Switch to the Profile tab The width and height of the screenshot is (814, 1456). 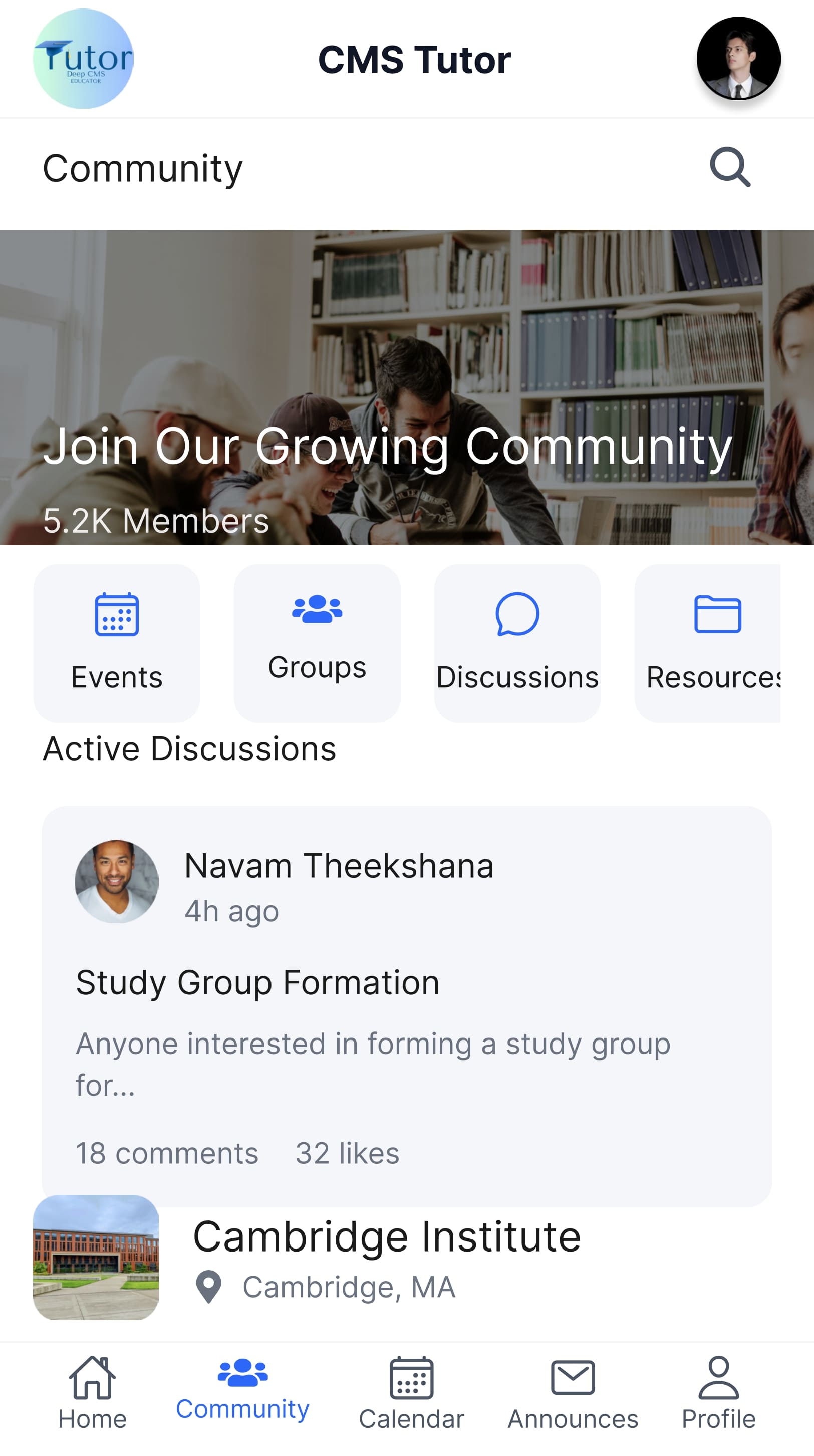point(718,1393)
